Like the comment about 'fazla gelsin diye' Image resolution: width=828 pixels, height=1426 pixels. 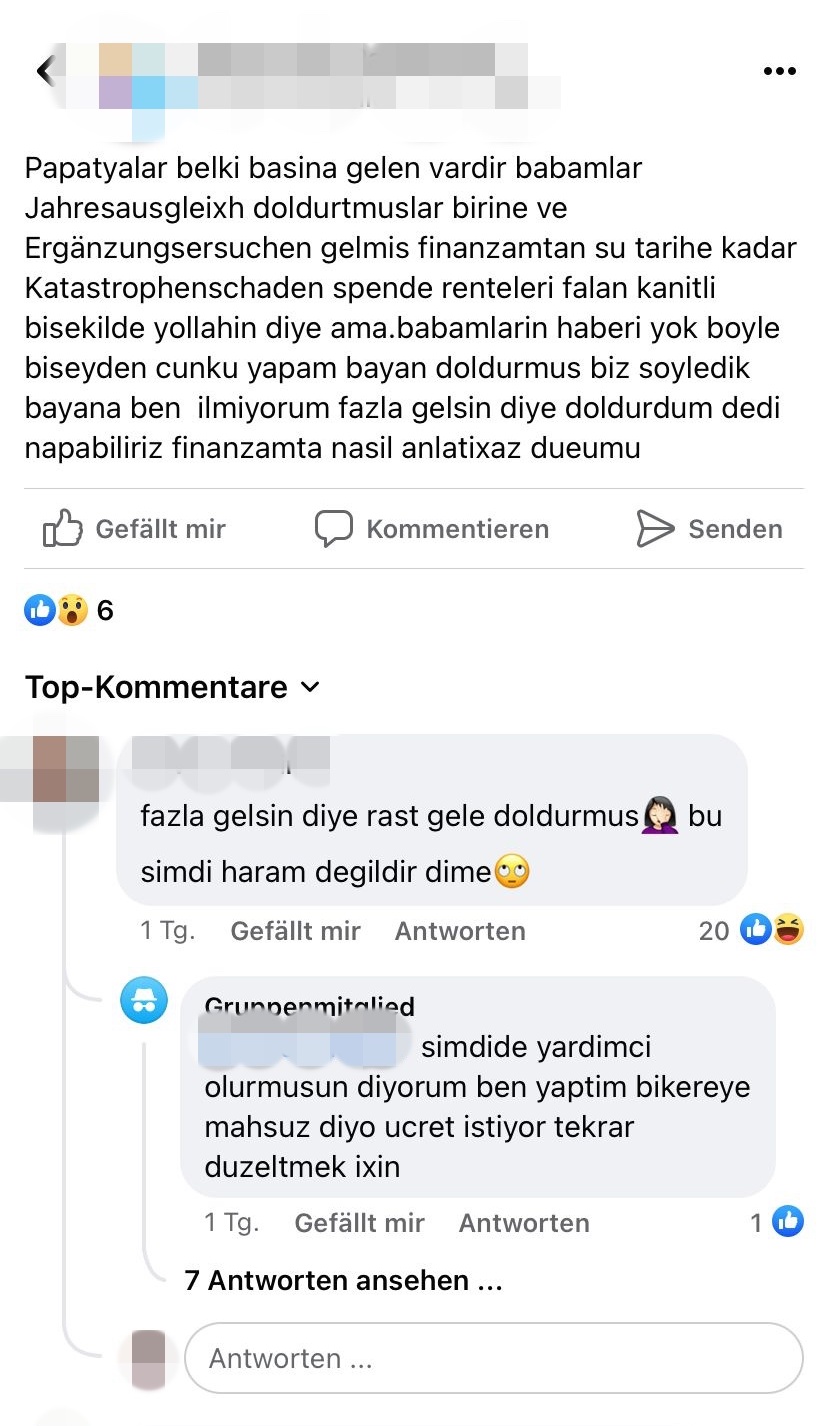(x=295, y=931)
